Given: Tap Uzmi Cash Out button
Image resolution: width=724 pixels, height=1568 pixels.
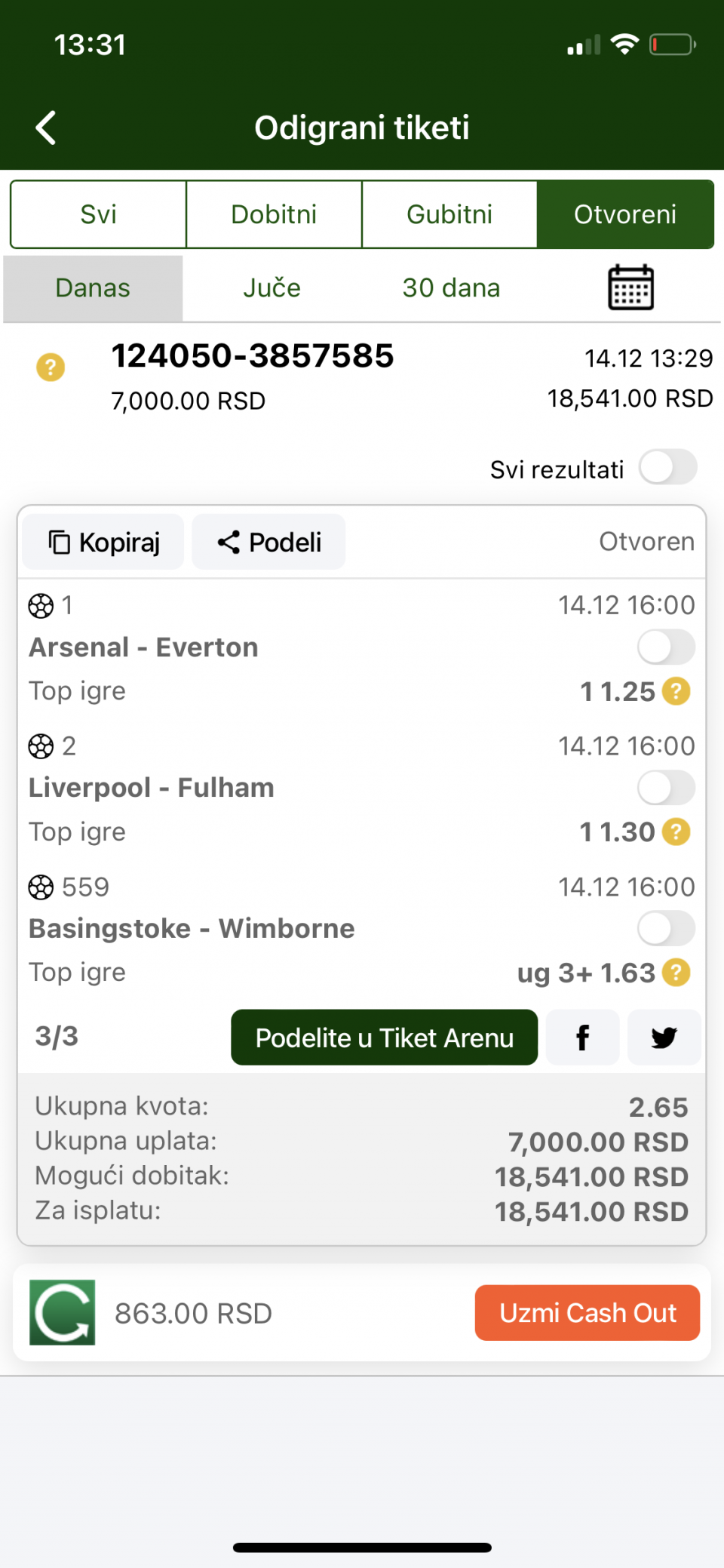Looking at the screenshot, I should coord(587,1313).
